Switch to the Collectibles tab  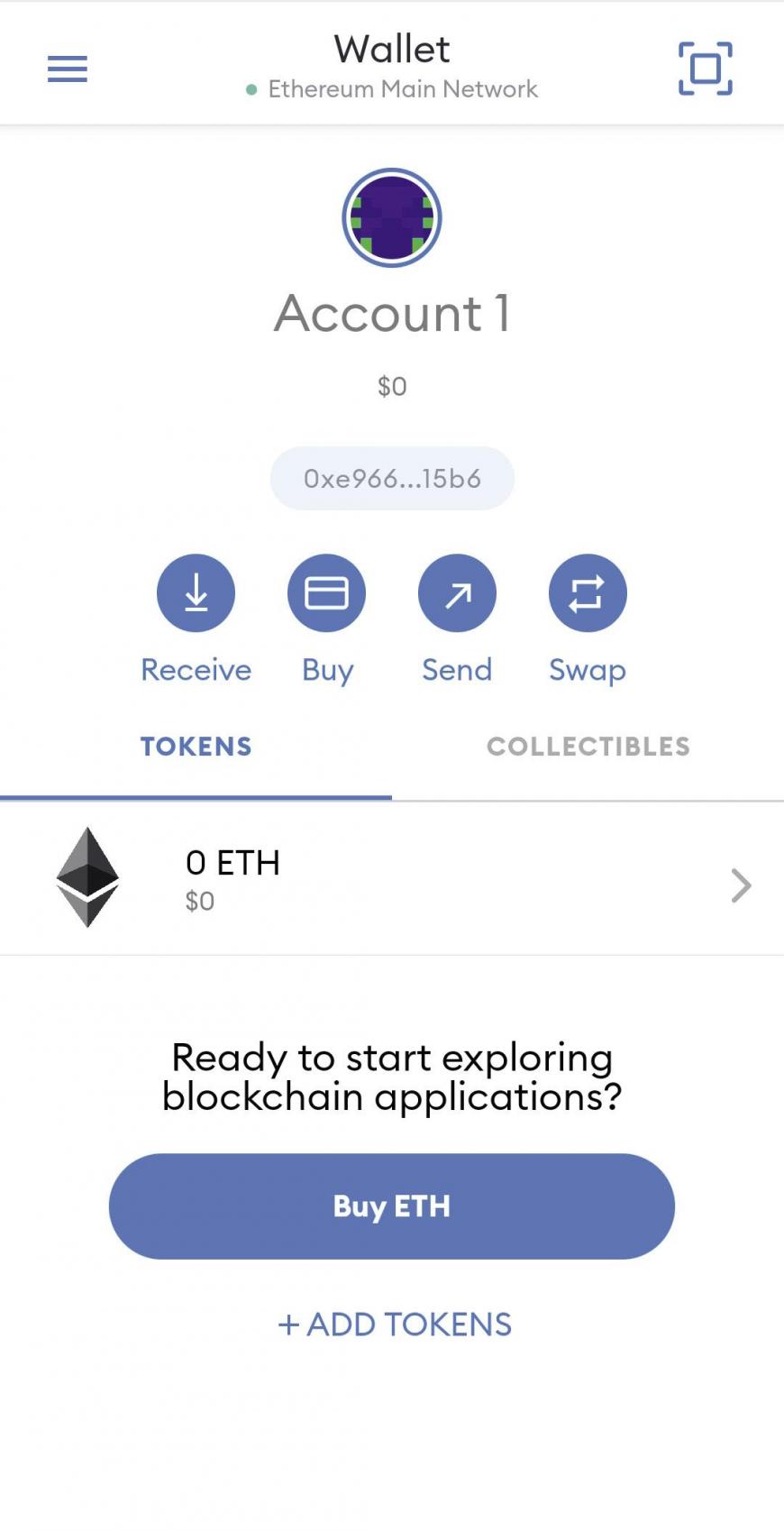pyautogui.click(x=588, y=747)
